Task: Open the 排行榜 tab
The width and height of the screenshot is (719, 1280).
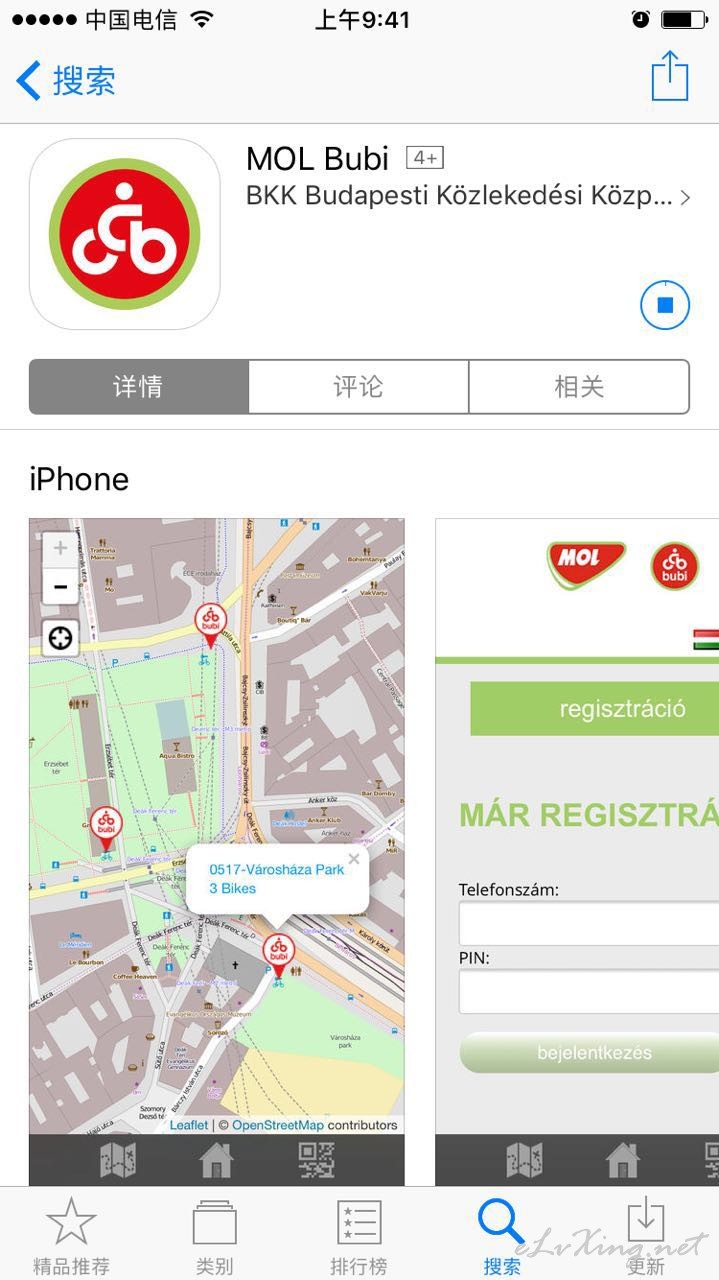Action: [359, 1236]
